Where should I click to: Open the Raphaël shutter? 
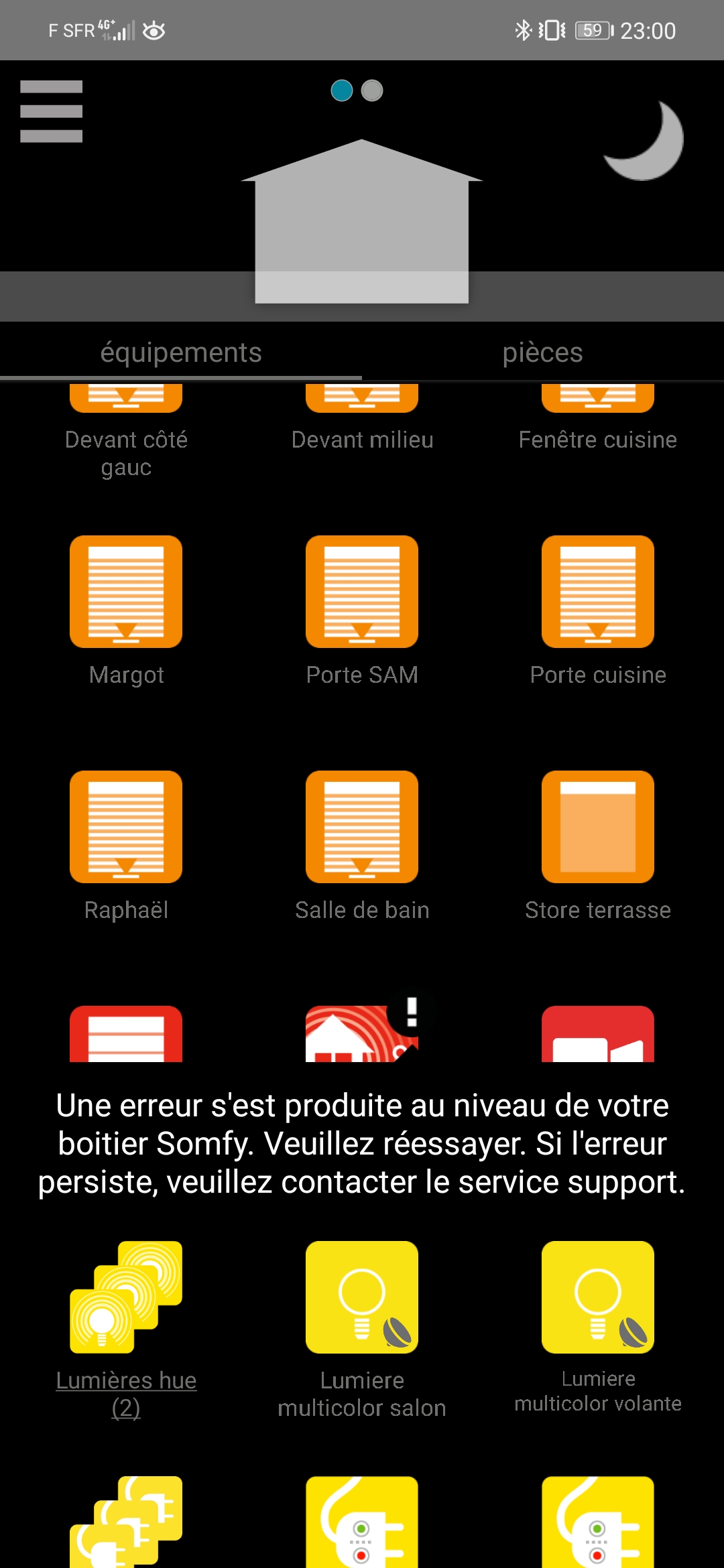(126, 827)
